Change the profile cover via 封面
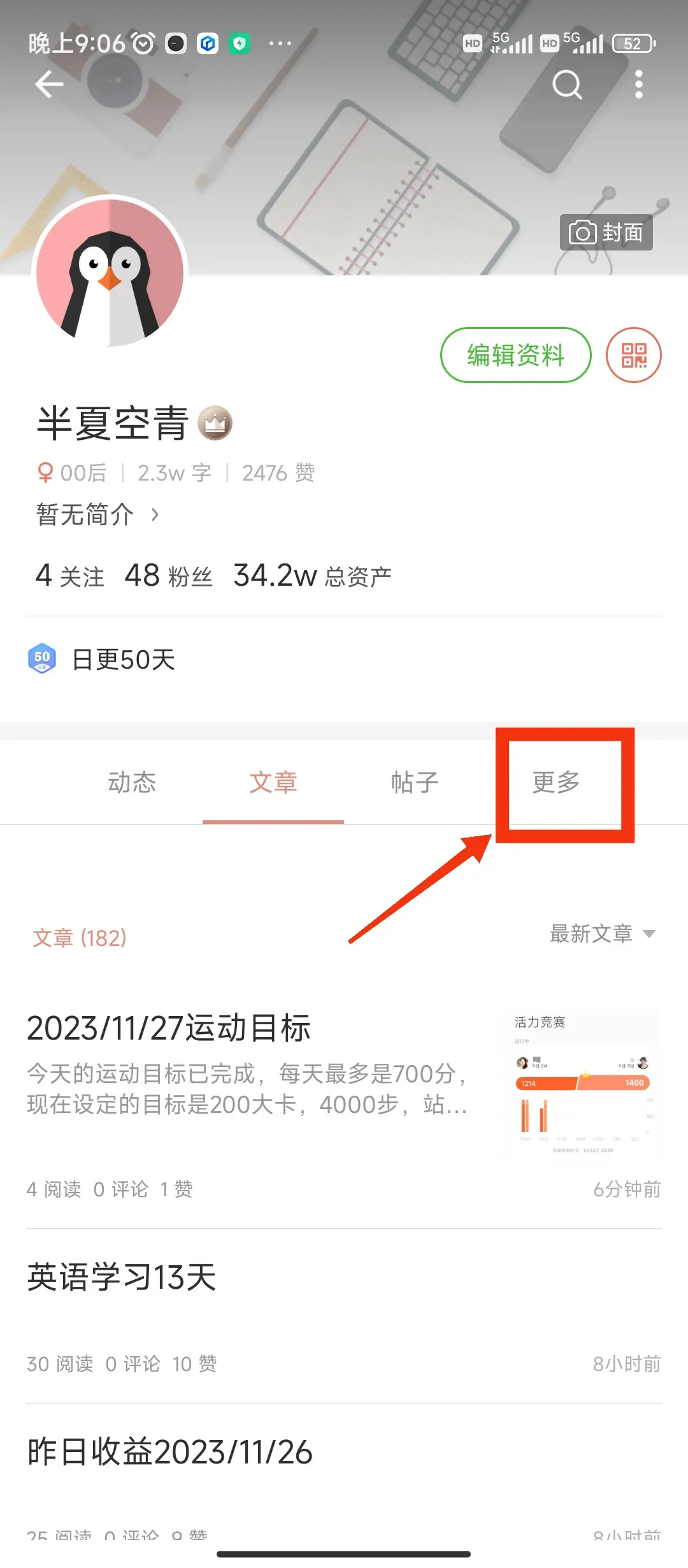This screenshot has width=688, height=1568. pos(606,233)
